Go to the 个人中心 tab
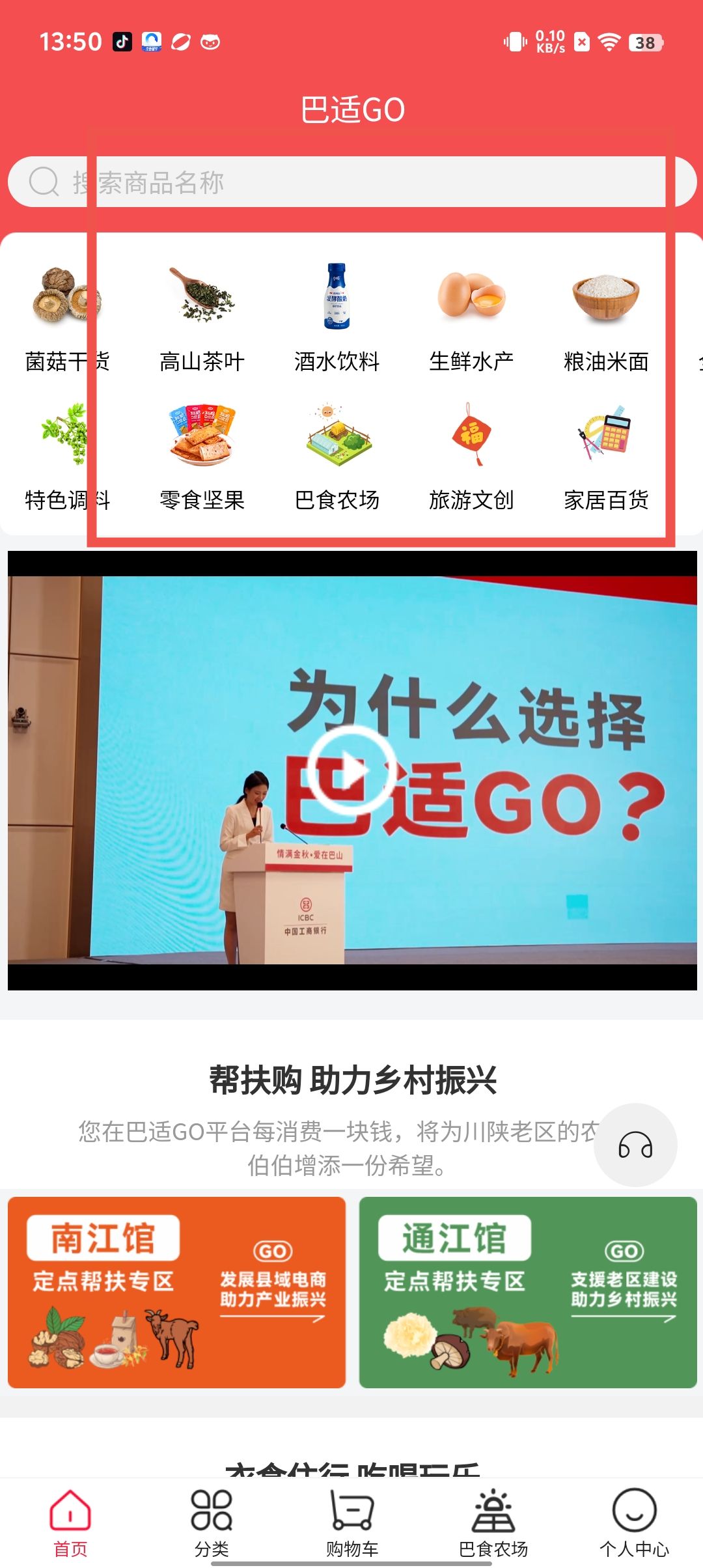 634,1522
